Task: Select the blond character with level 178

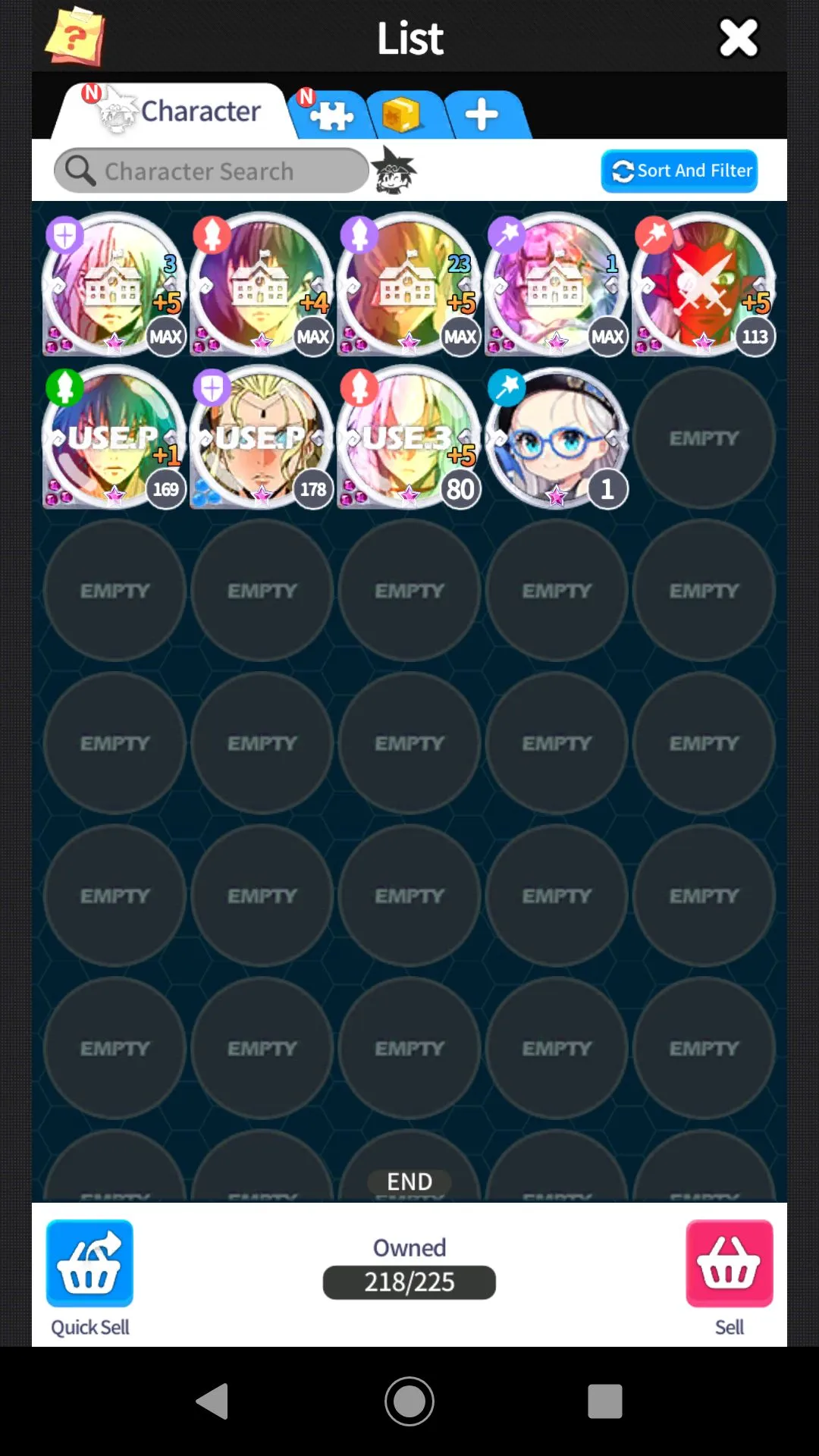Action: pyautogui.click(x=261, y=438)
